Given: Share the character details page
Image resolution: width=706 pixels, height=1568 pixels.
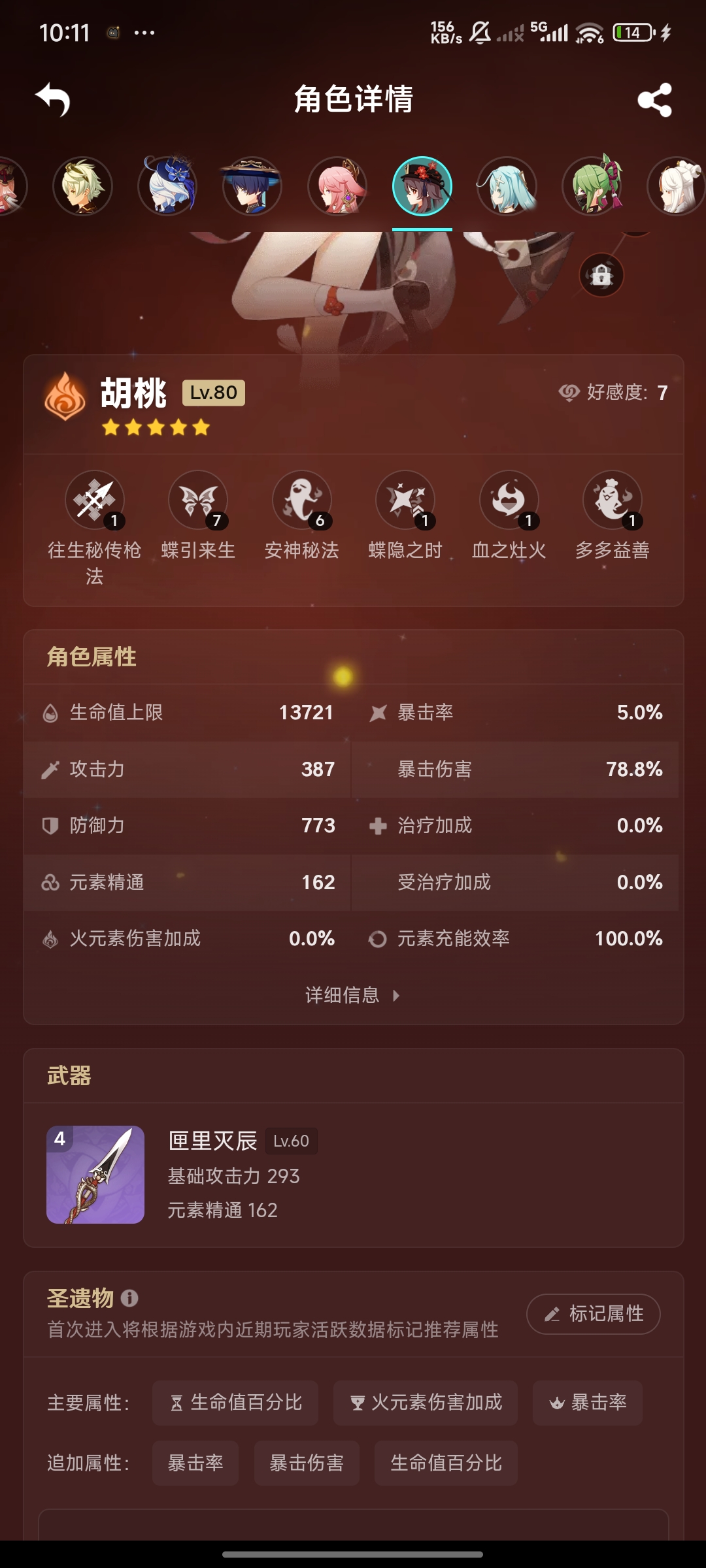Looking at the screenshot, I should (x=654, y=100).
